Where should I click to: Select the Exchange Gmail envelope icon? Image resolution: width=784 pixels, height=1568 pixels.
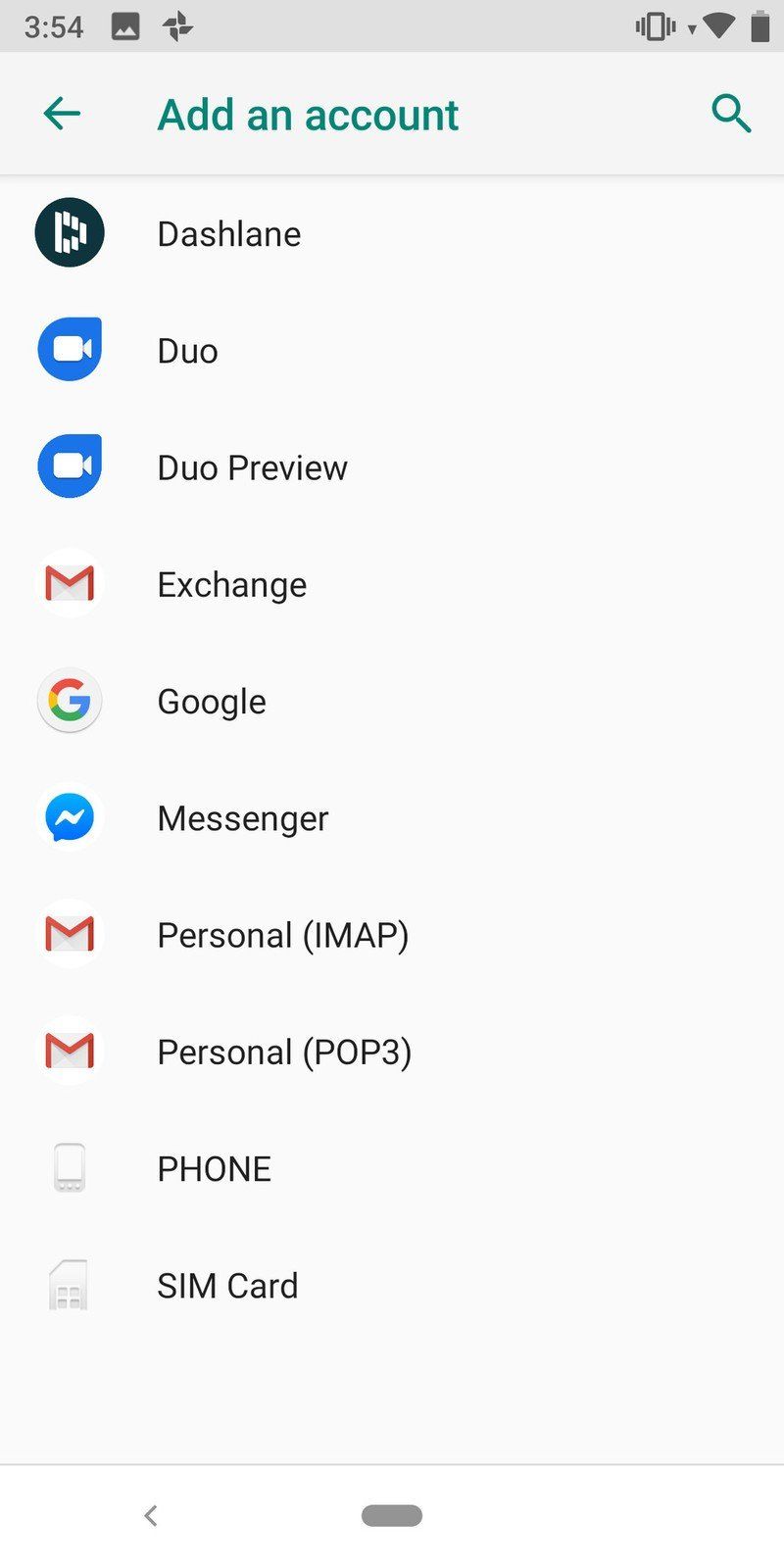tap(69, 582)
